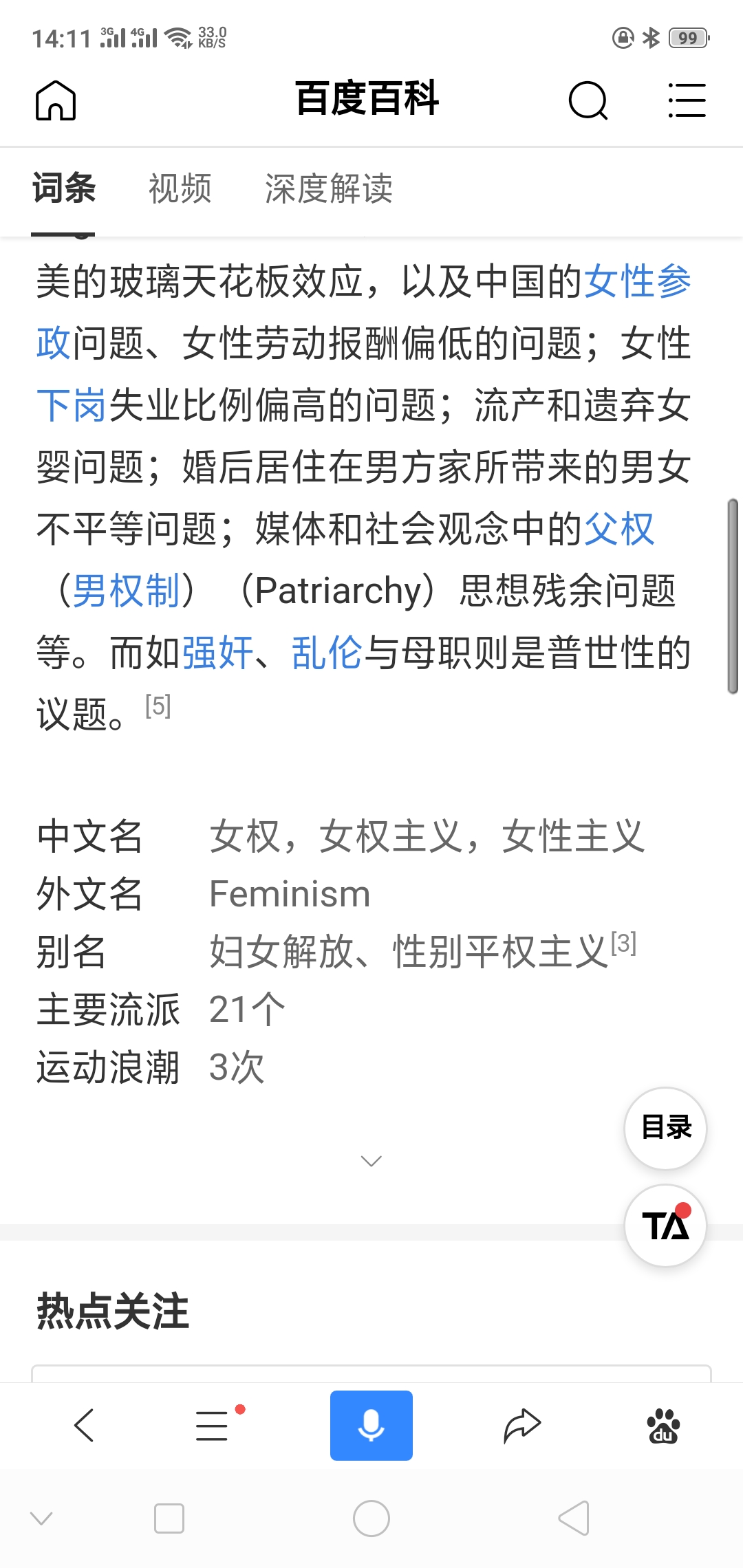Open the 目录 floating button
Screen dimensions: 743x1568
point(665,1128)
